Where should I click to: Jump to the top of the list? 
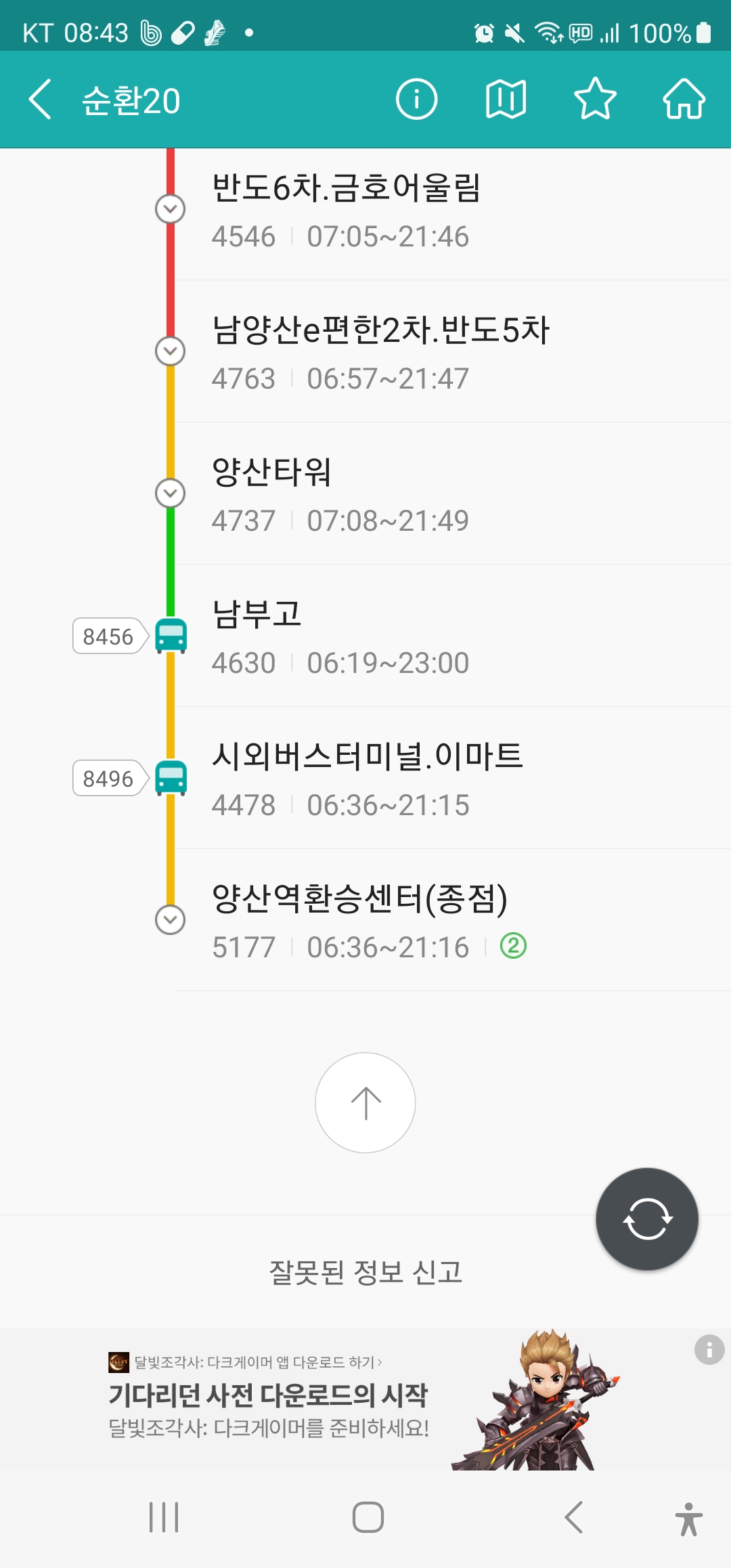(x=365, y=1102)
